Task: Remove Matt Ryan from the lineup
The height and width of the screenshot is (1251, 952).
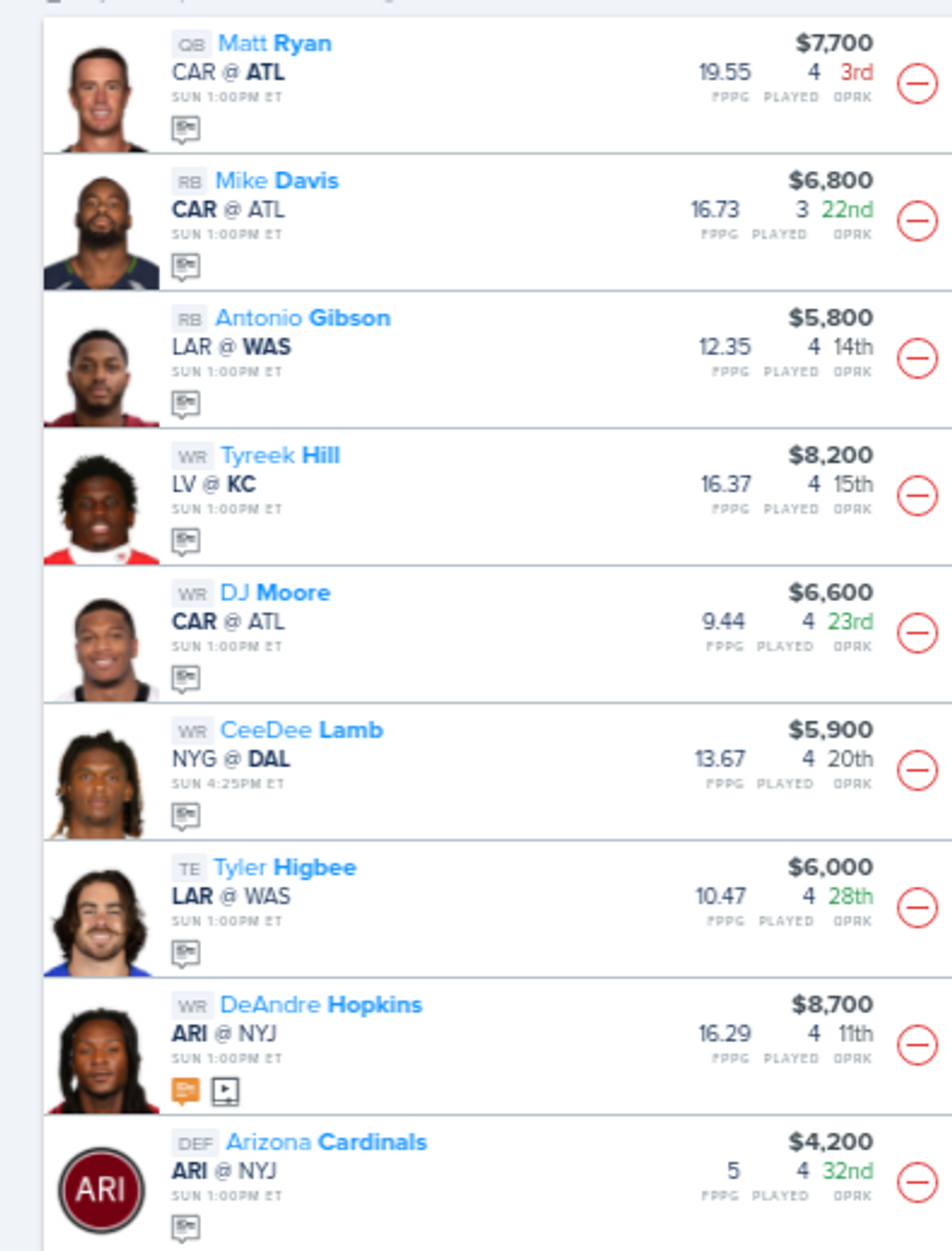Action: (x=916, y=84)
